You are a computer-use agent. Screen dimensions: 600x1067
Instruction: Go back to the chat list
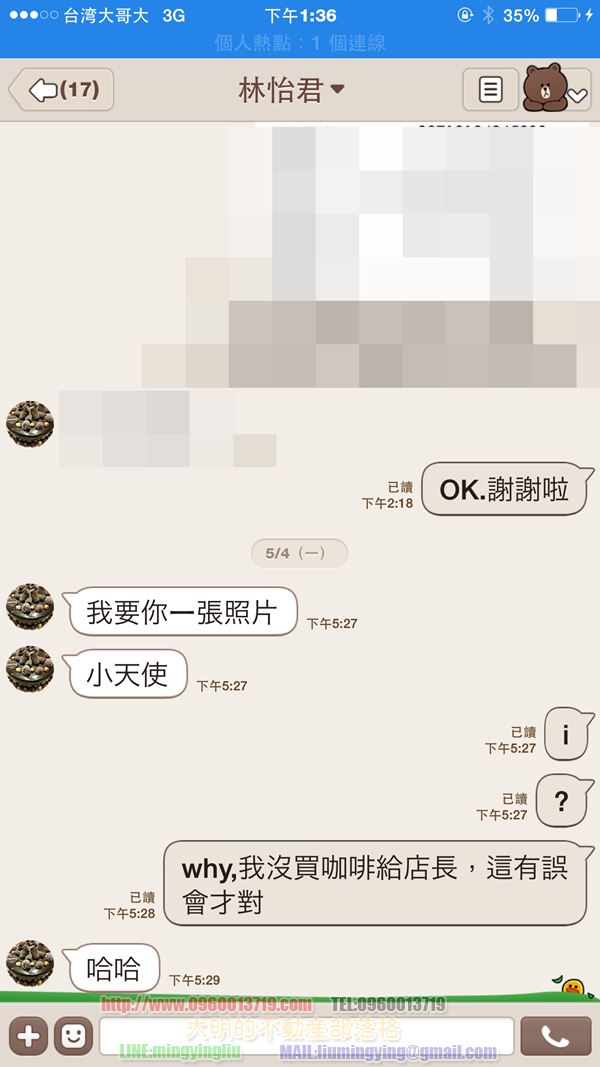coord(62,90)
